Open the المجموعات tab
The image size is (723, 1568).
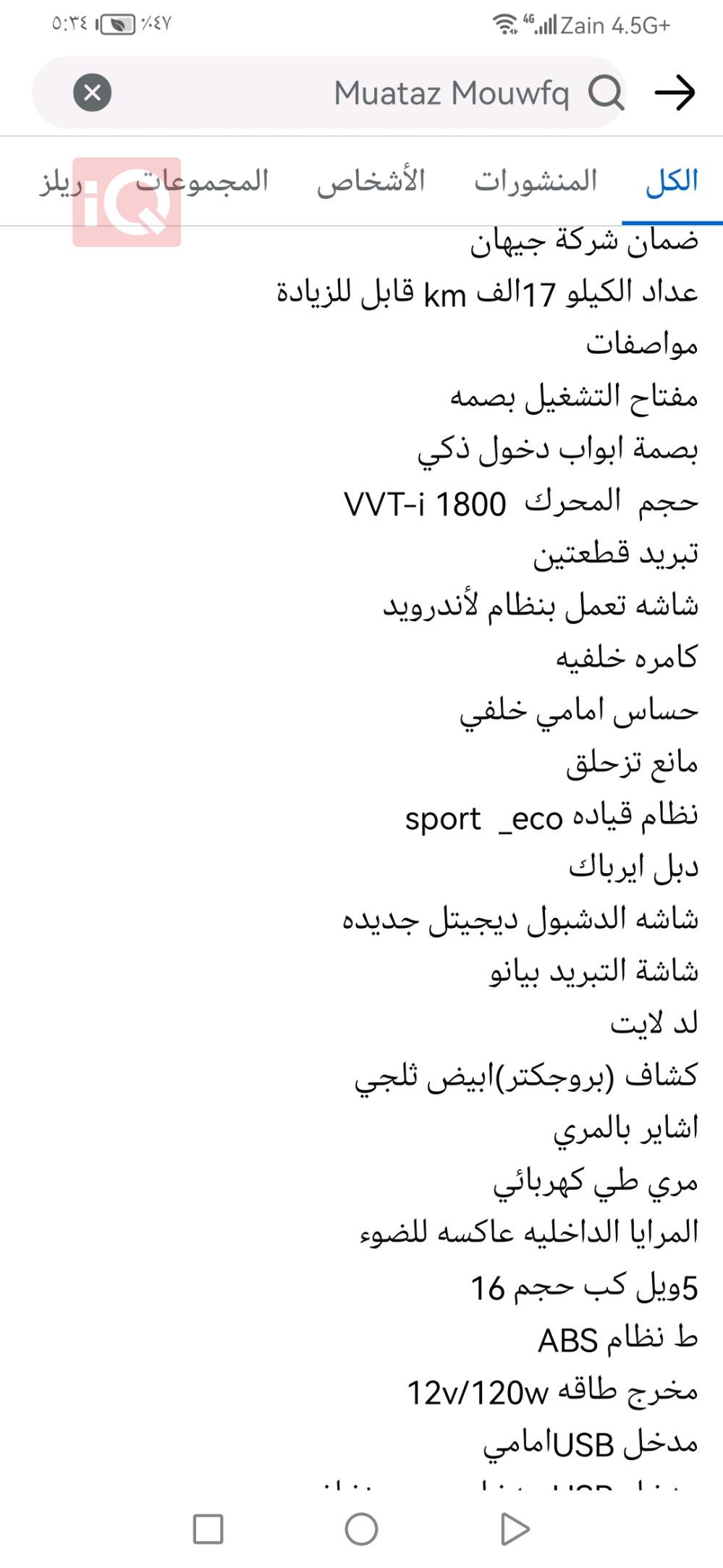[x=202, y=181]
